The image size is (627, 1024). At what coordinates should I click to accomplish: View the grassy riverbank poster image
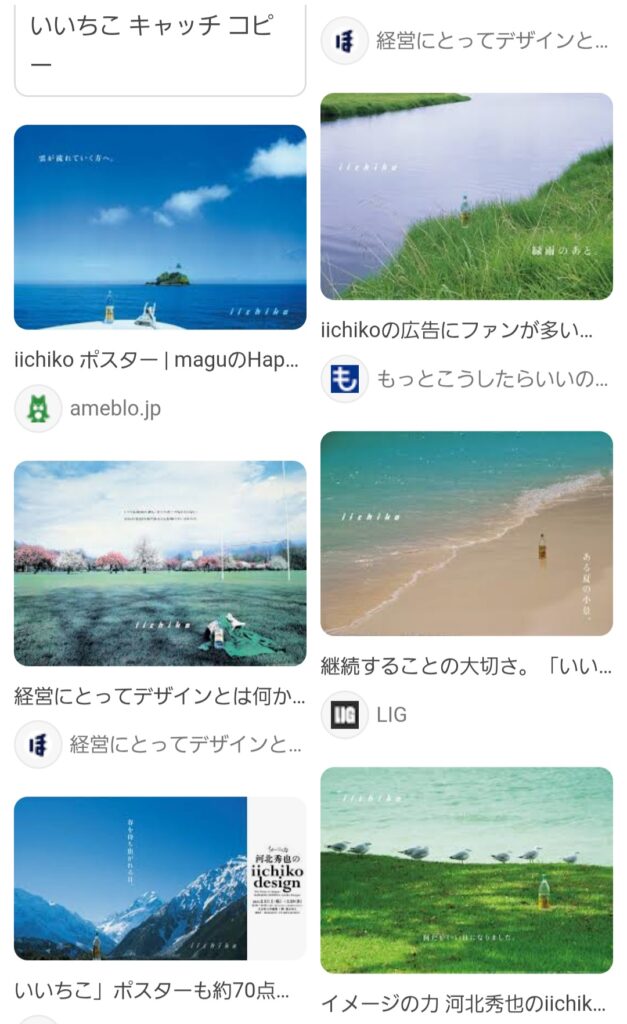click(466, 196)
